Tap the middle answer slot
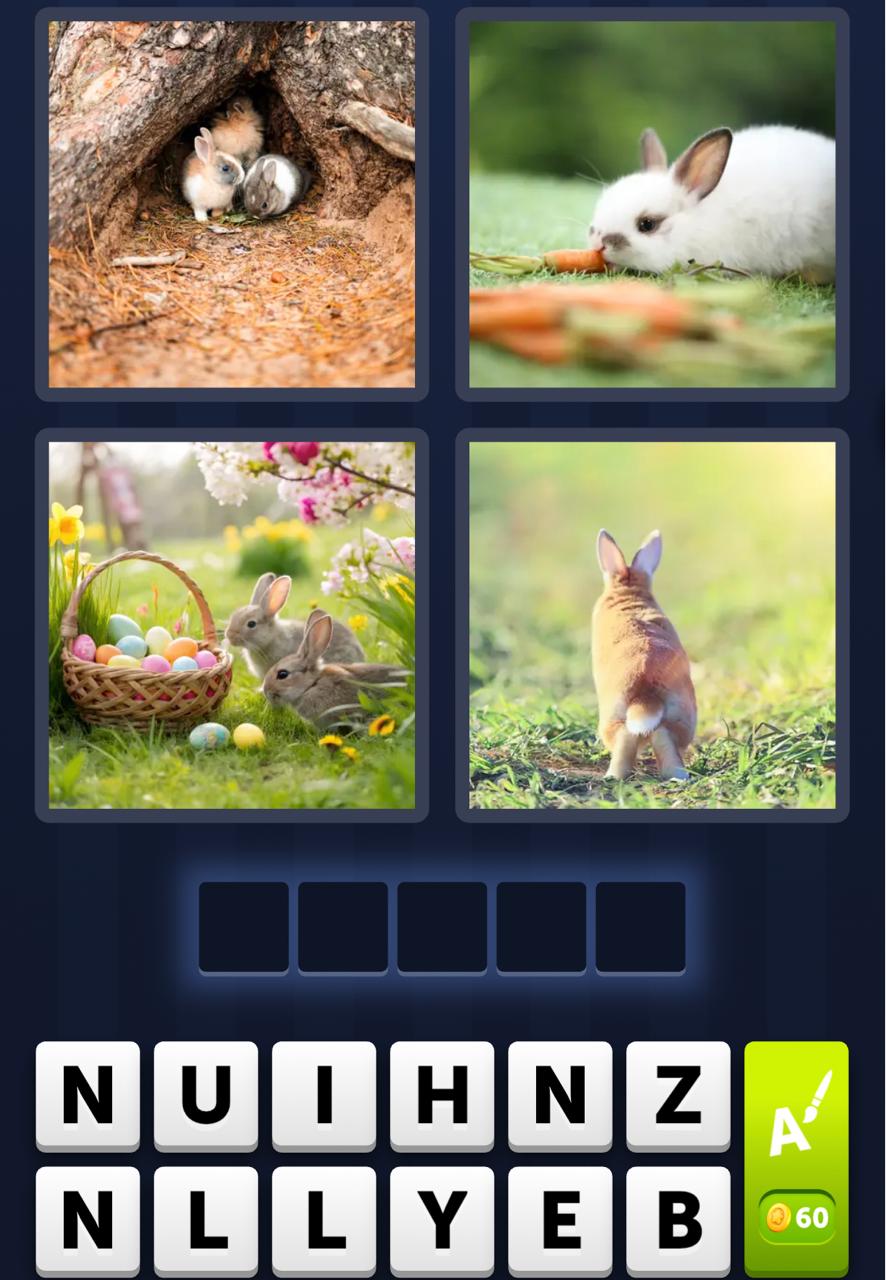Screen dimensions: 886x1280 click(x=442, y=925)
